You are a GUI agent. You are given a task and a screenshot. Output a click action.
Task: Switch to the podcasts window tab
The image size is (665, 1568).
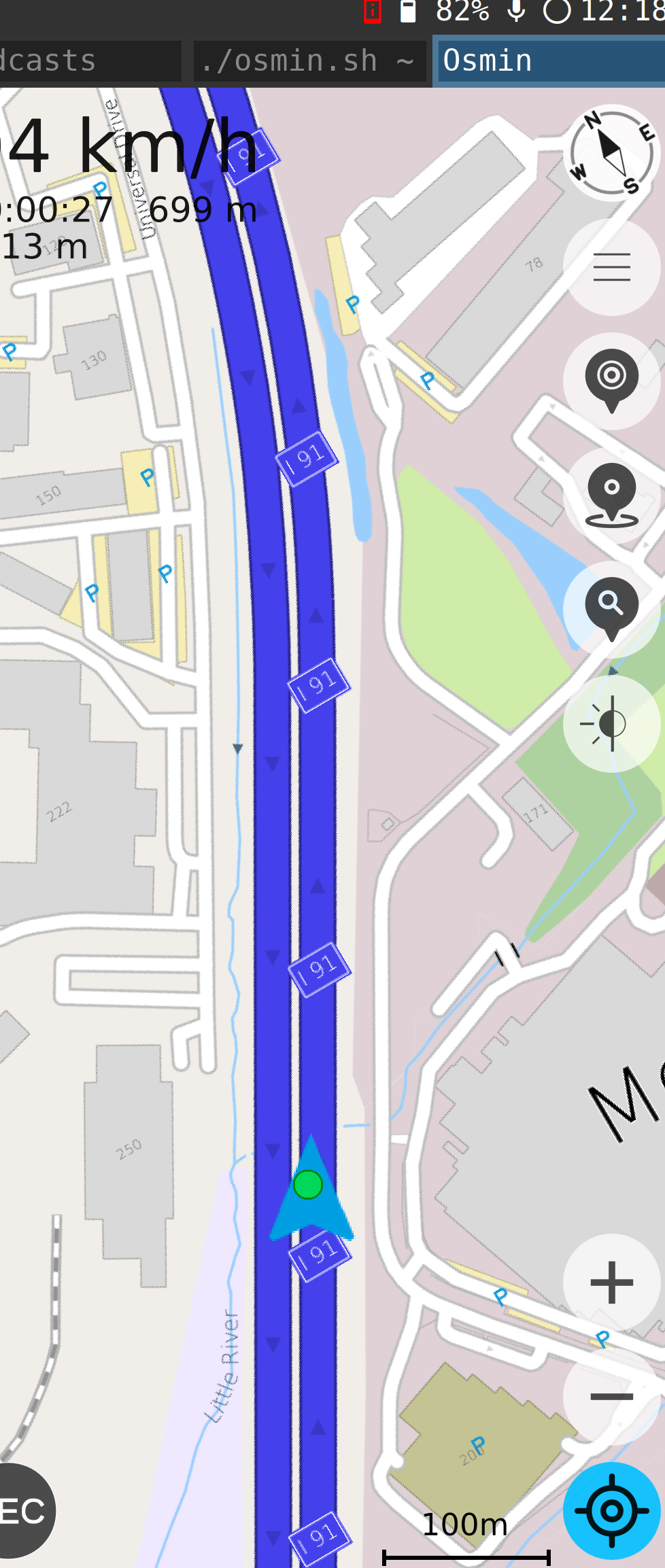[x=88, y=61]
